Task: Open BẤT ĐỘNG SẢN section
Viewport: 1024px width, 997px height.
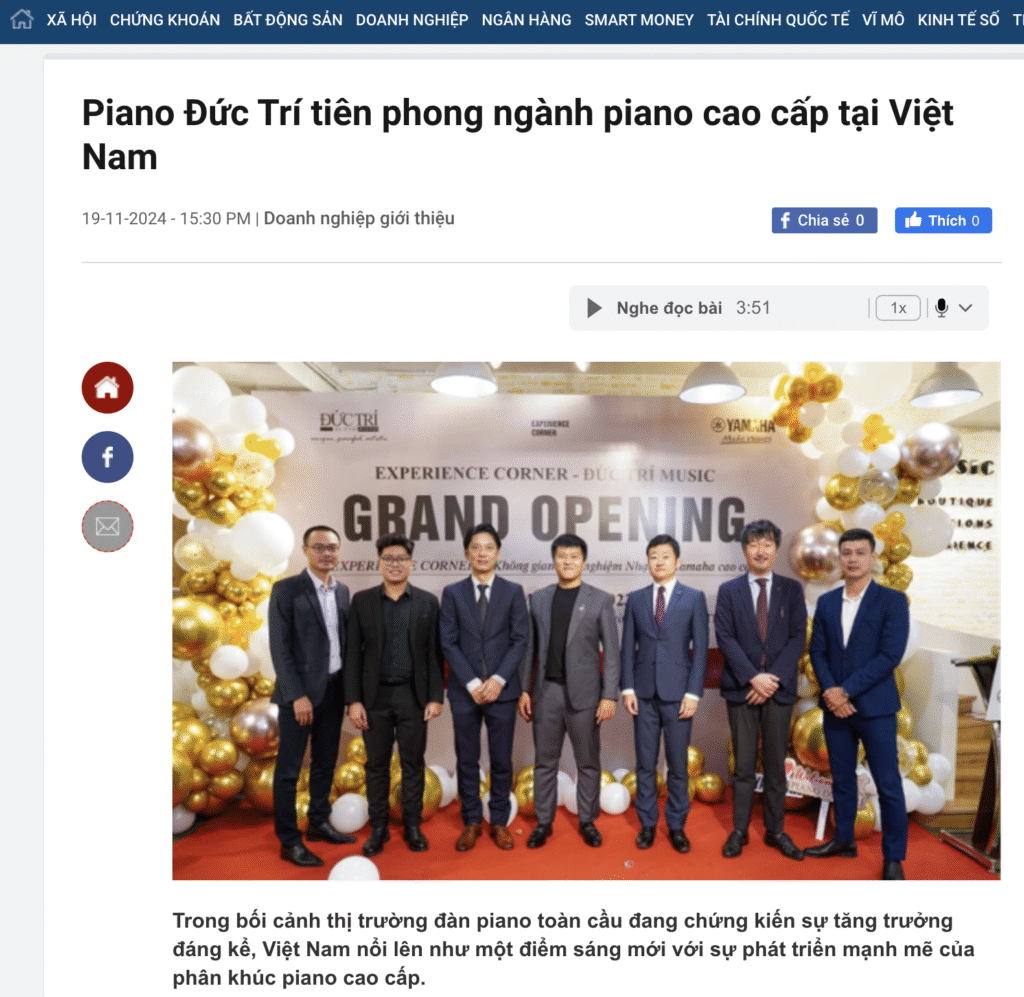Action: point(288,20)
